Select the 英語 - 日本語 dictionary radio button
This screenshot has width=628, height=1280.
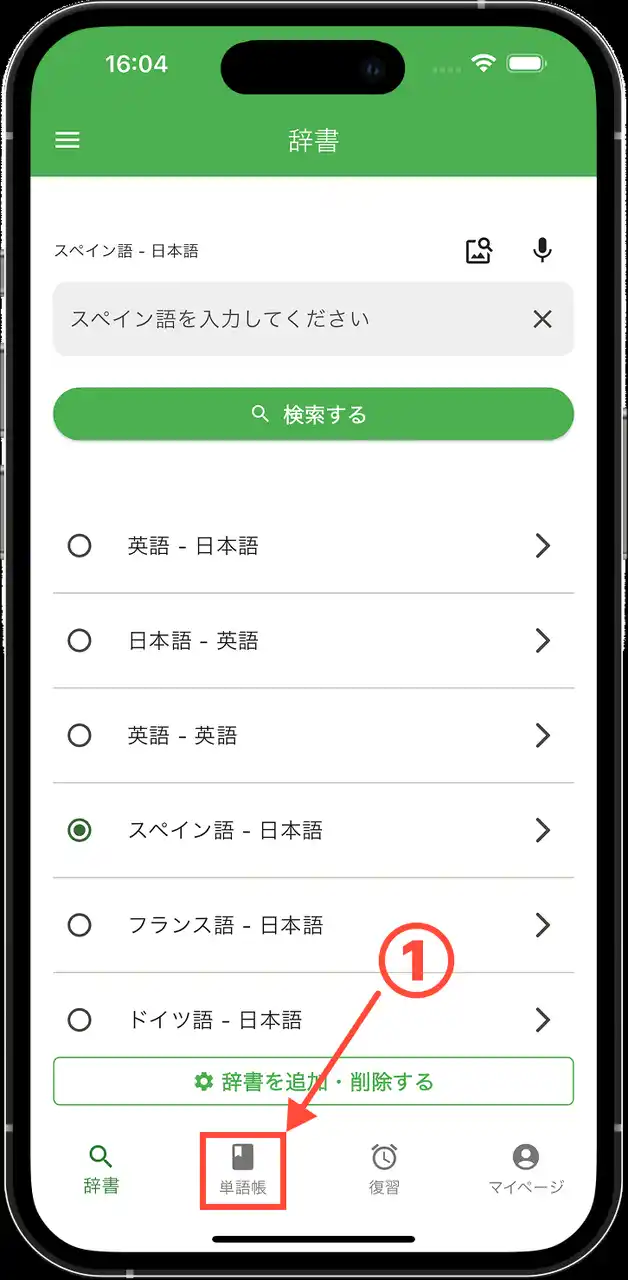pyautogui.click(x=79, y=546)
